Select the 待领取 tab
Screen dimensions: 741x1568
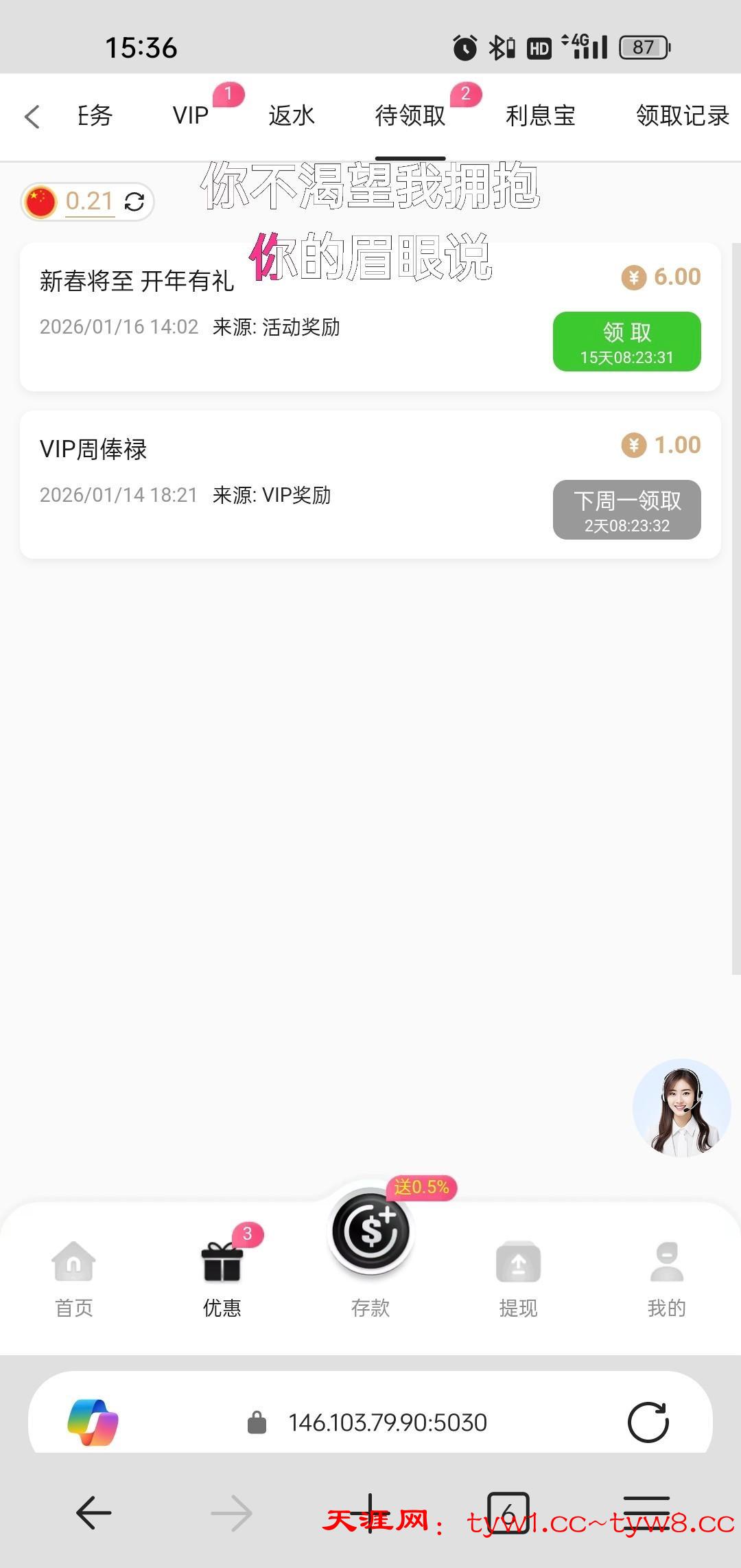(410, 115)
